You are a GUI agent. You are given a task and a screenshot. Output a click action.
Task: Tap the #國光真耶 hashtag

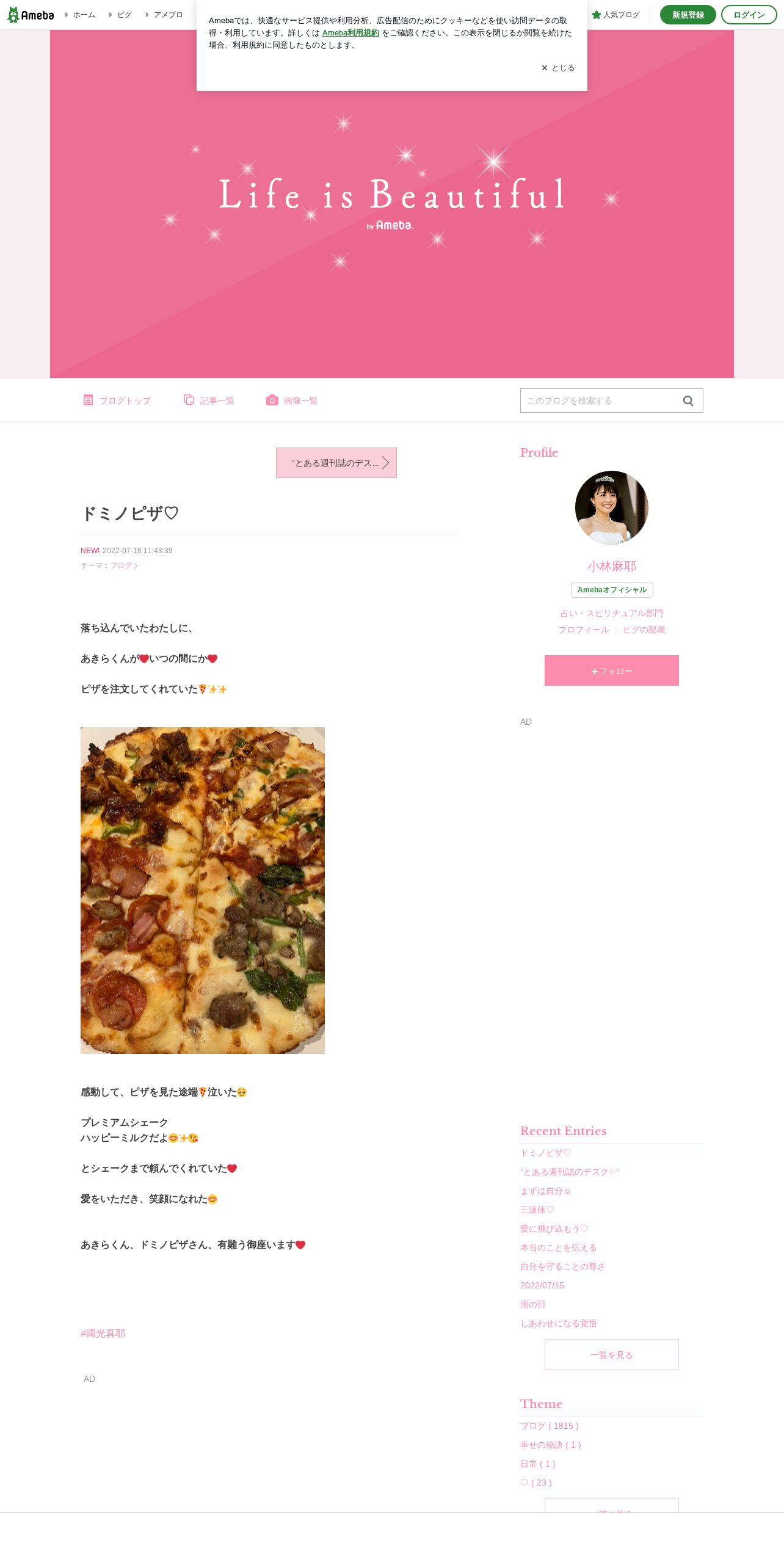[x=103, y=1333]
